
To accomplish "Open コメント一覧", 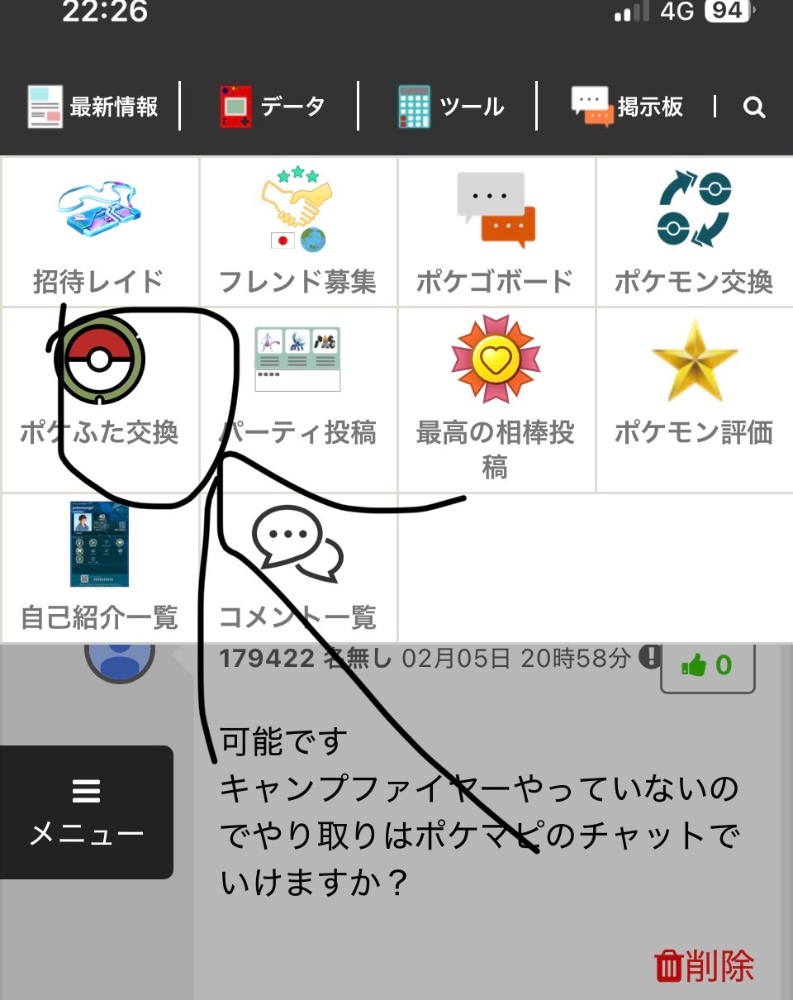I will coord(297,565).
